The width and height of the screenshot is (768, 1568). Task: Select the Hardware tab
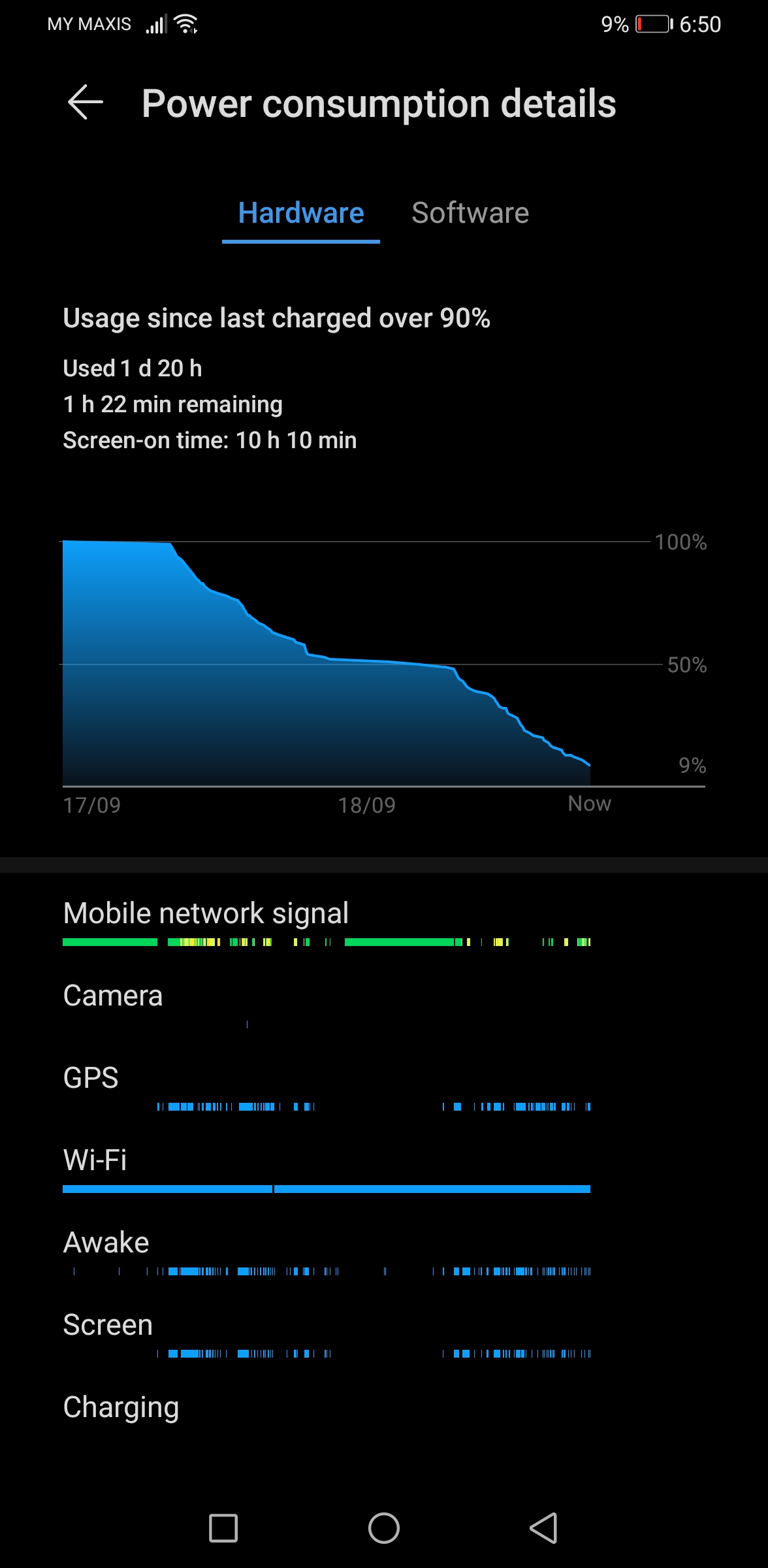pyautogui.click(x=301, y=213)
